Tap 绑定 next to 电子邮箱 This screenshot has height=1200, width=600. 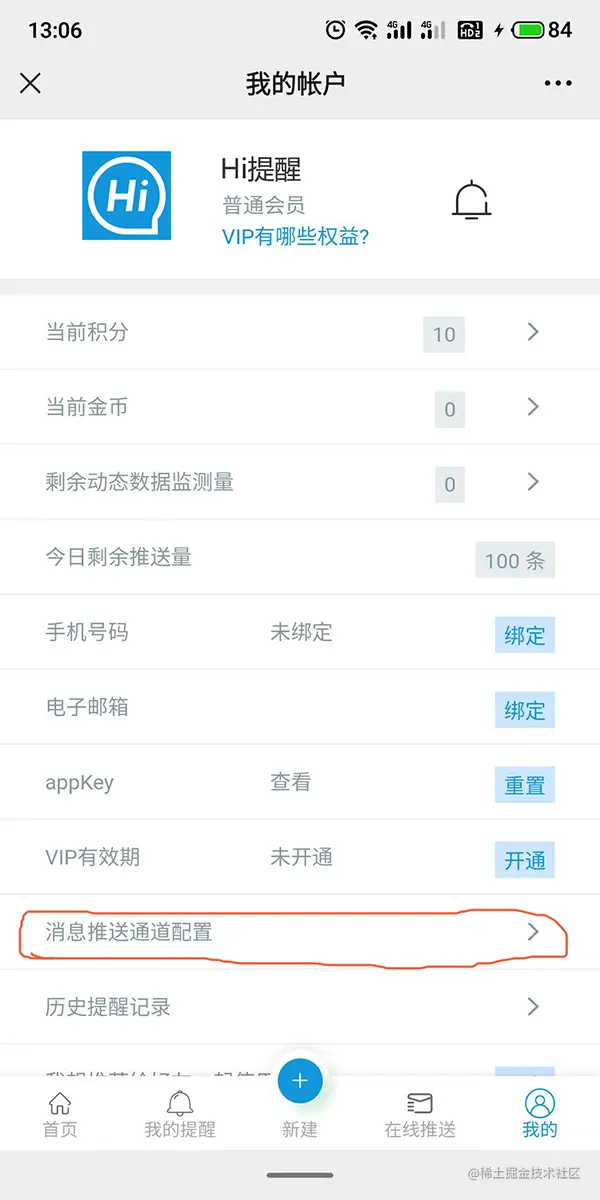(x=524, y=710)
